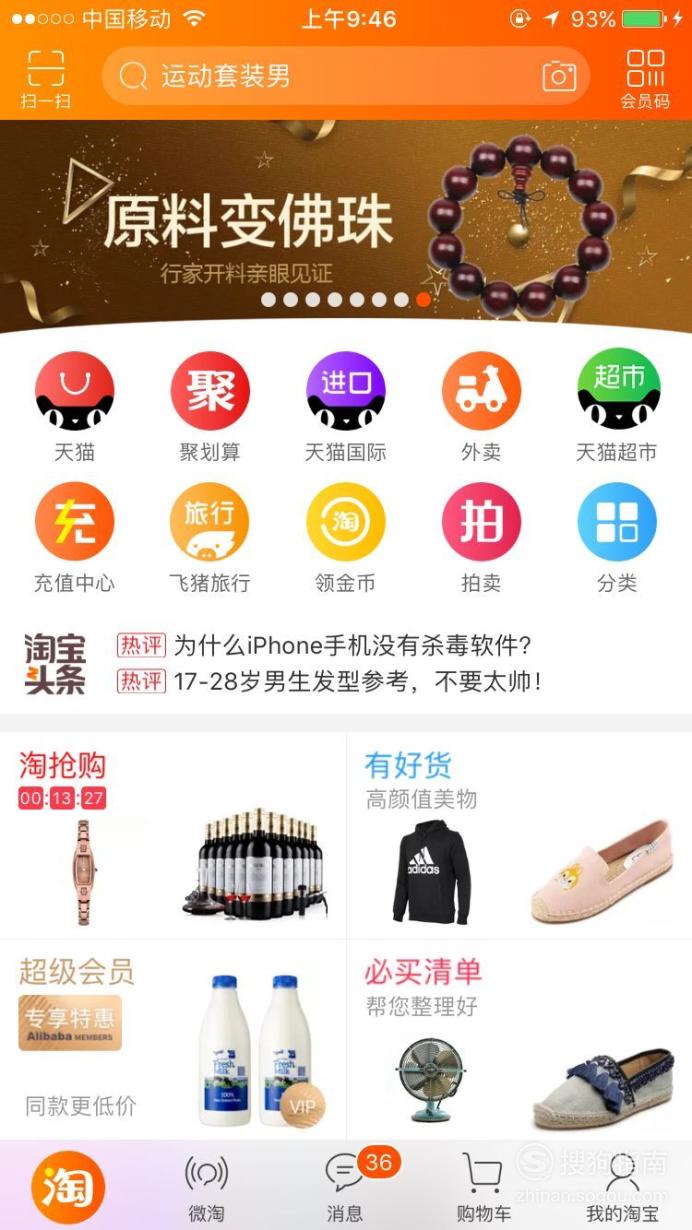Open the 淘抢购 flash sale card
The height and width of the screenshot is (1230, 692).
173,835
